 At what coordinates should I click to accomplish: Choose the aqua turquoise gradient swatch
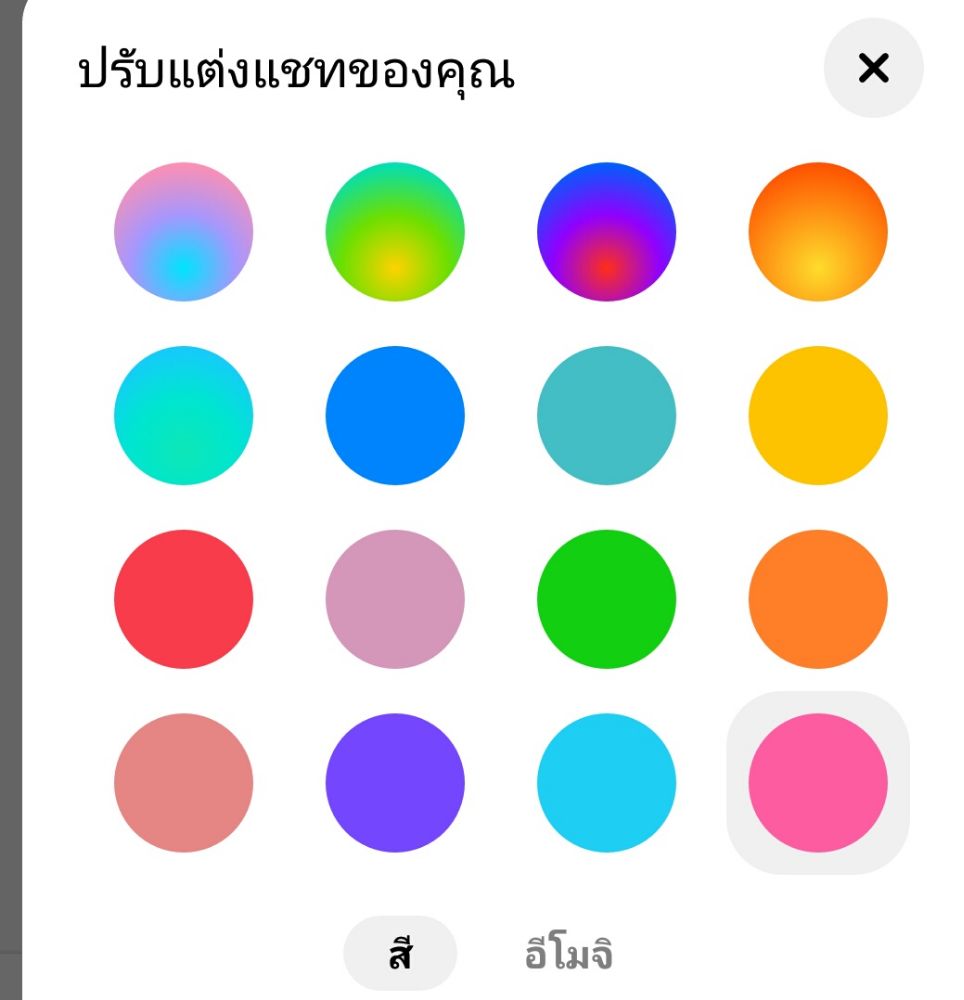tap(183, 416)
